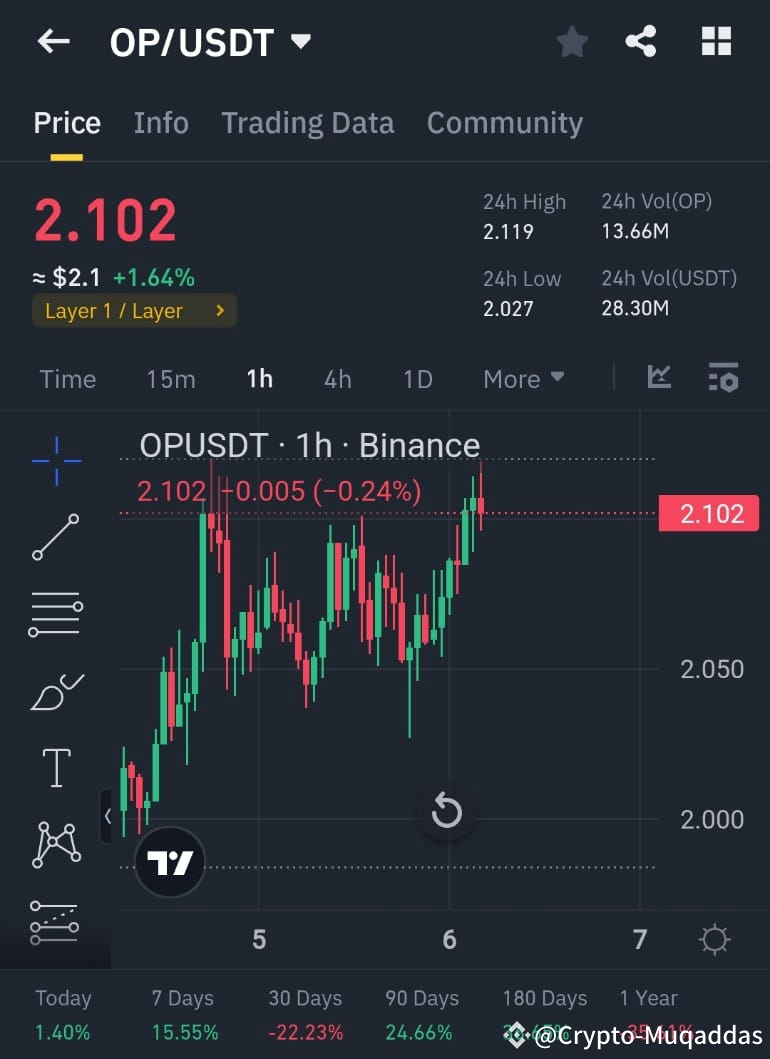Switch to the Trading Data tab
The image size is (770, 1059).
point(307,122)
